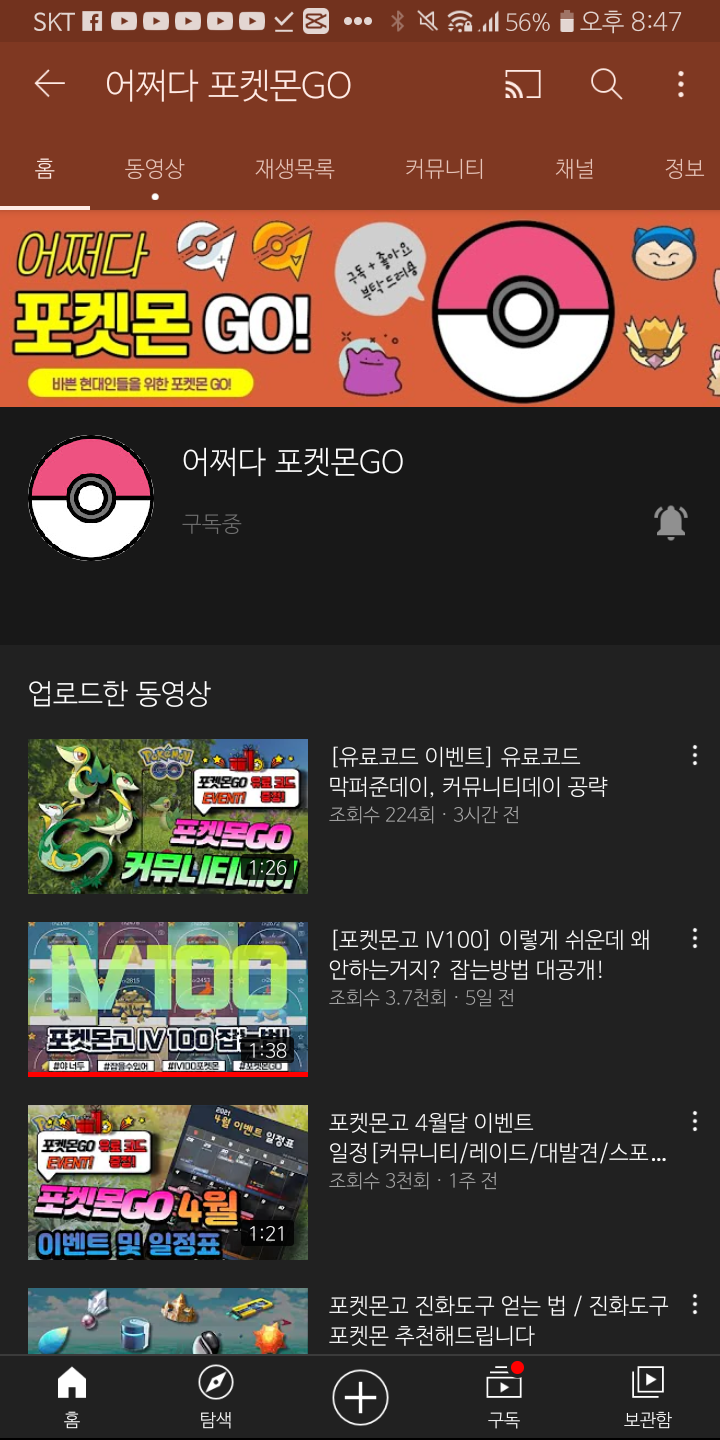Go back from the channel page
The width and height of the screenshot is (720, 1440).
coord(49,84)
